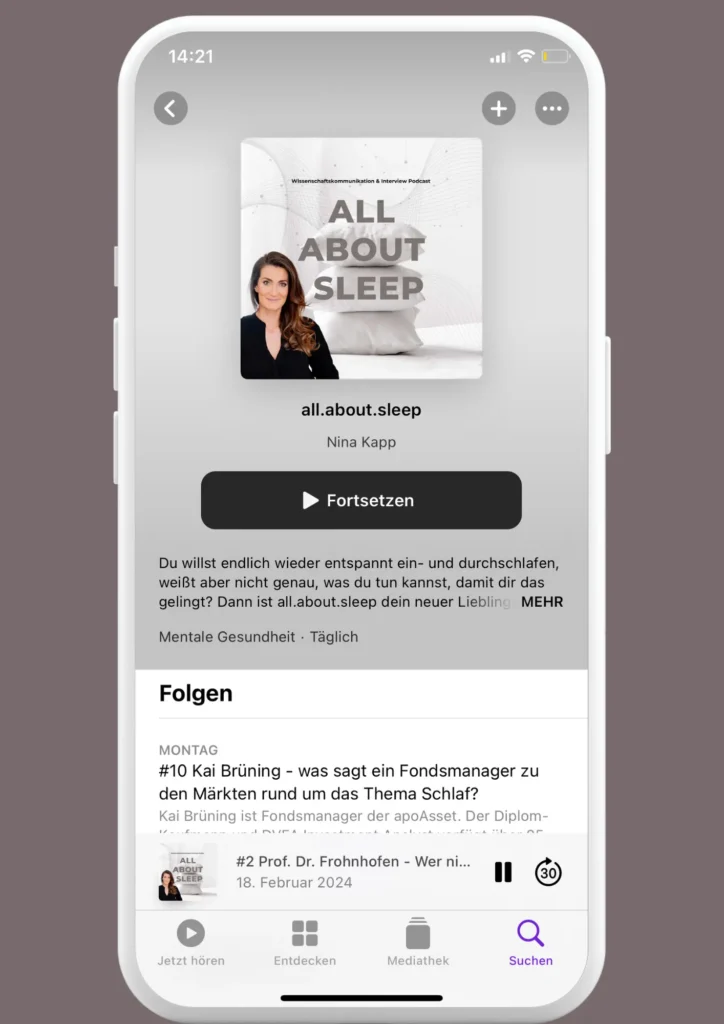Switch to the Jetzt hören tab

(x=191, y=943)
